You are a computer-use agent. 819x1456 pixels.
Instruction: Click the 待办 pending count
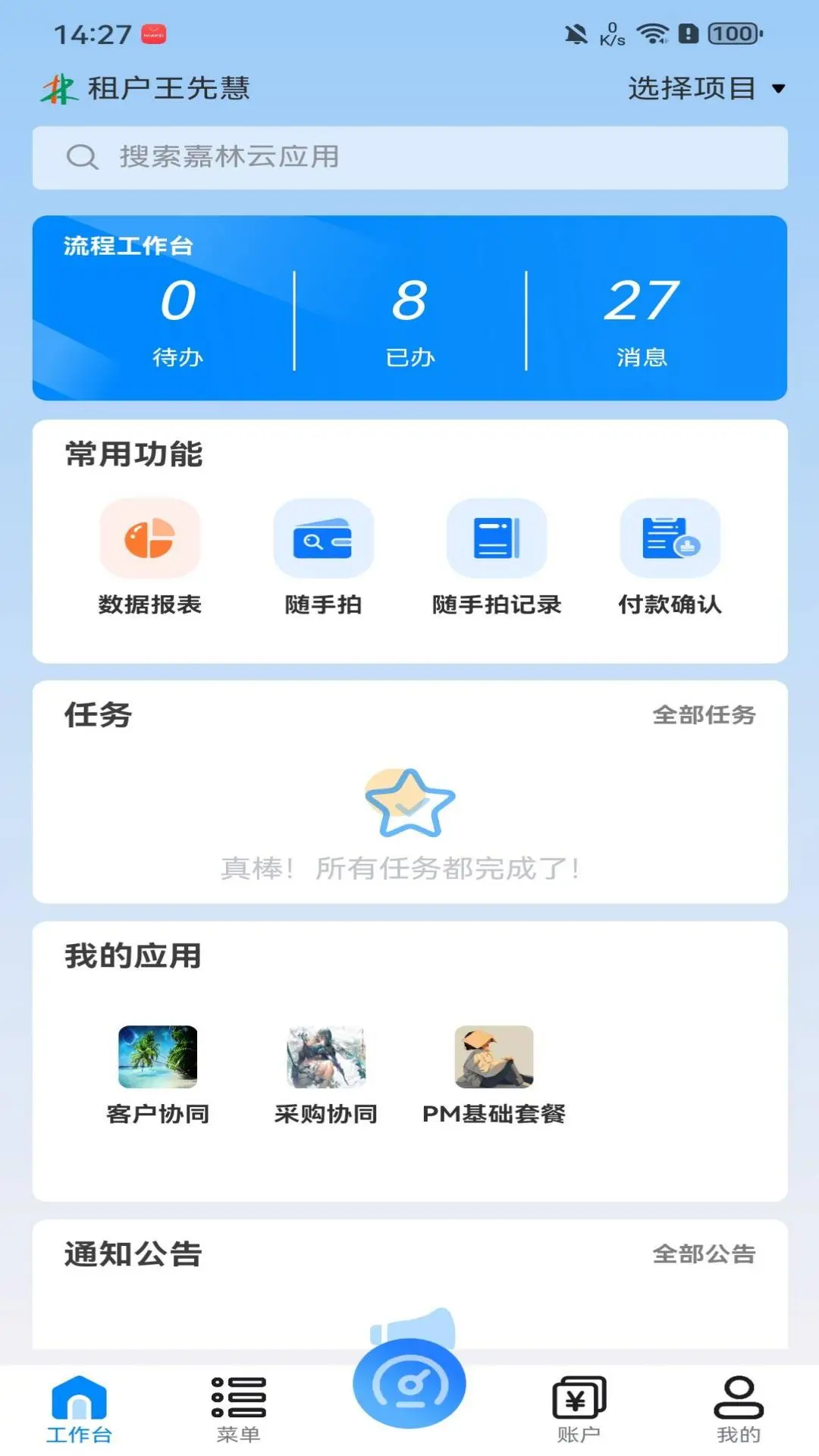point(177,318)
